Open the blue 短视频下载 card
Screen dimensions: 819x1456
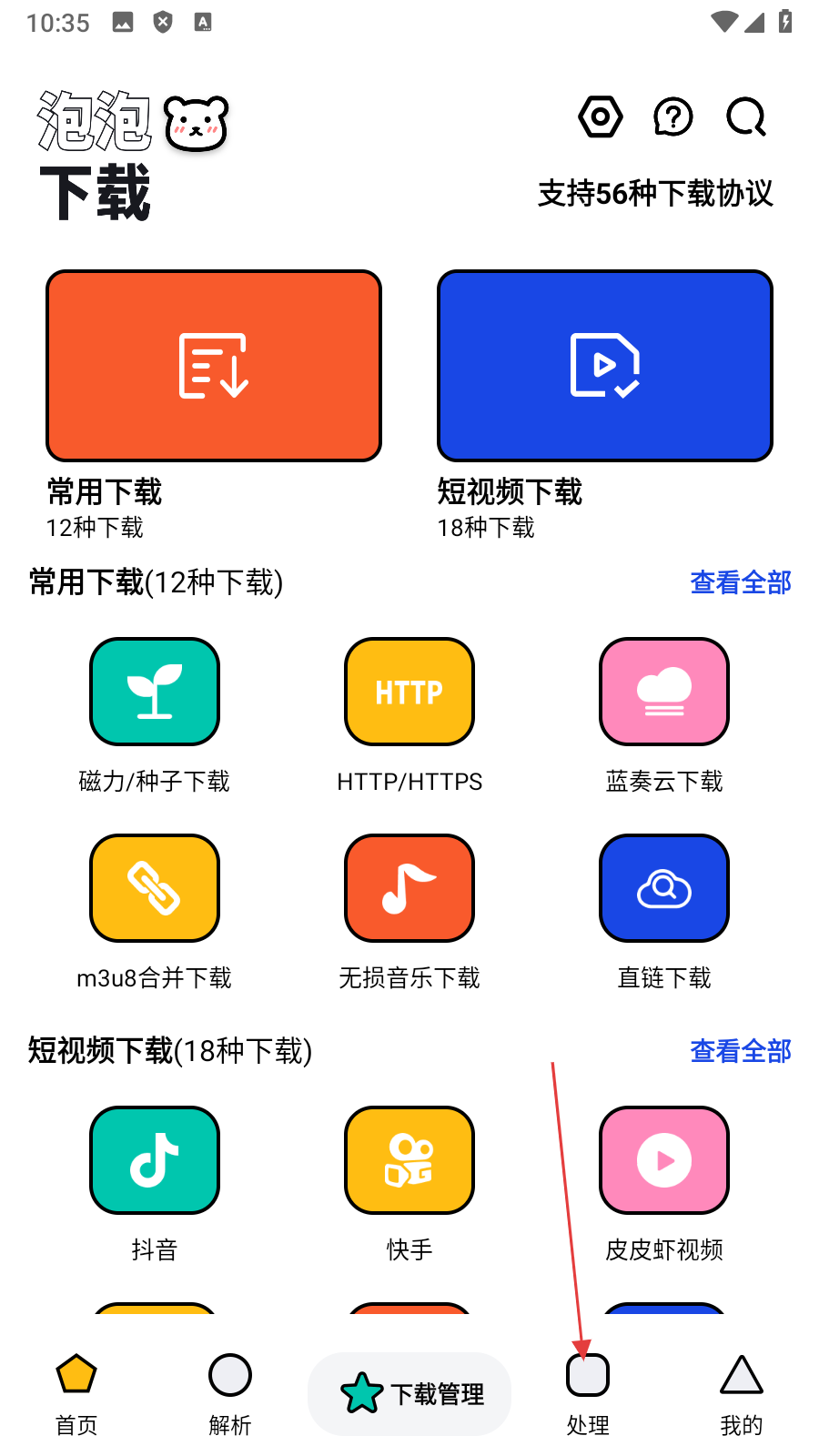click(605, 366)
